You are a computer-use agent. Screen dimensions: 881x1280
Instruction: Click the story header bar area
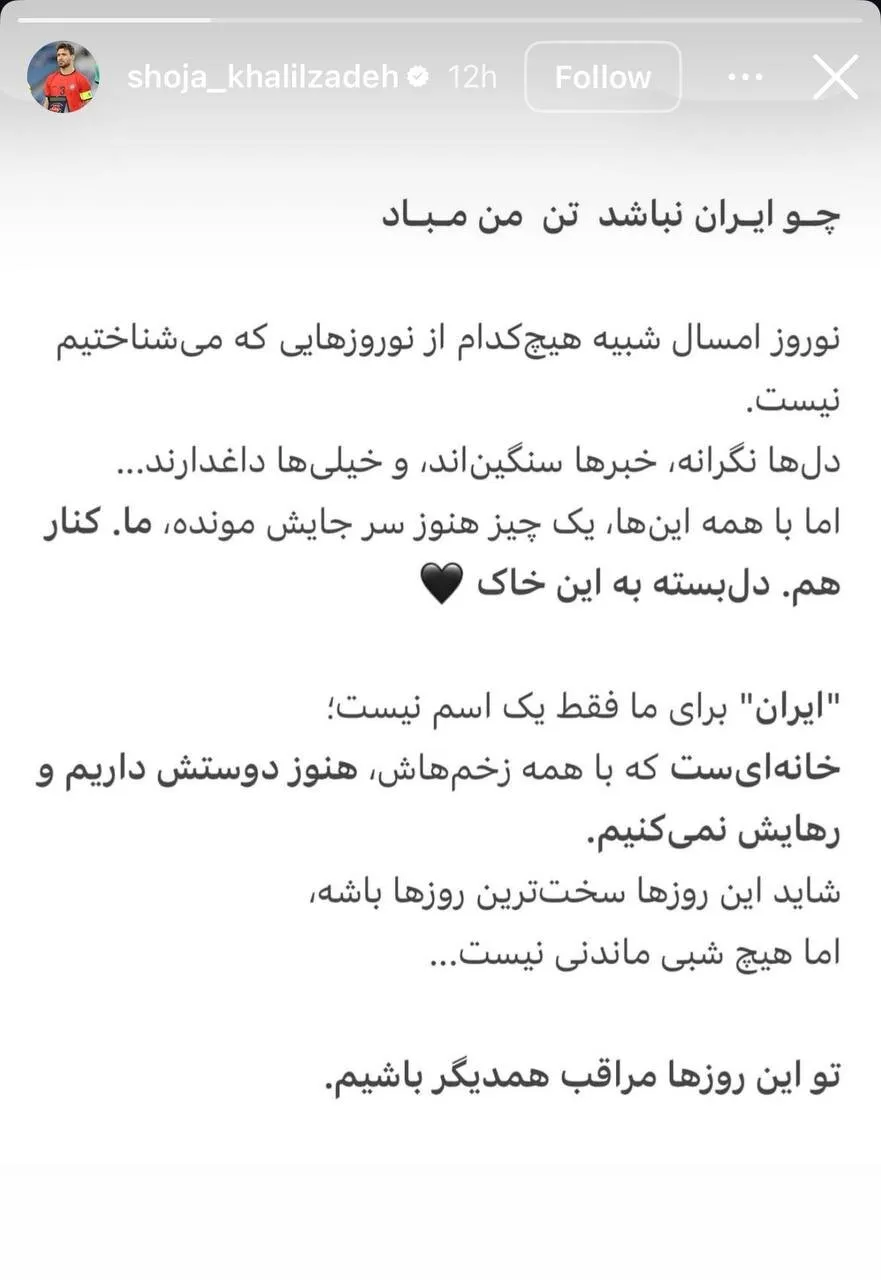tap(440, 75)
